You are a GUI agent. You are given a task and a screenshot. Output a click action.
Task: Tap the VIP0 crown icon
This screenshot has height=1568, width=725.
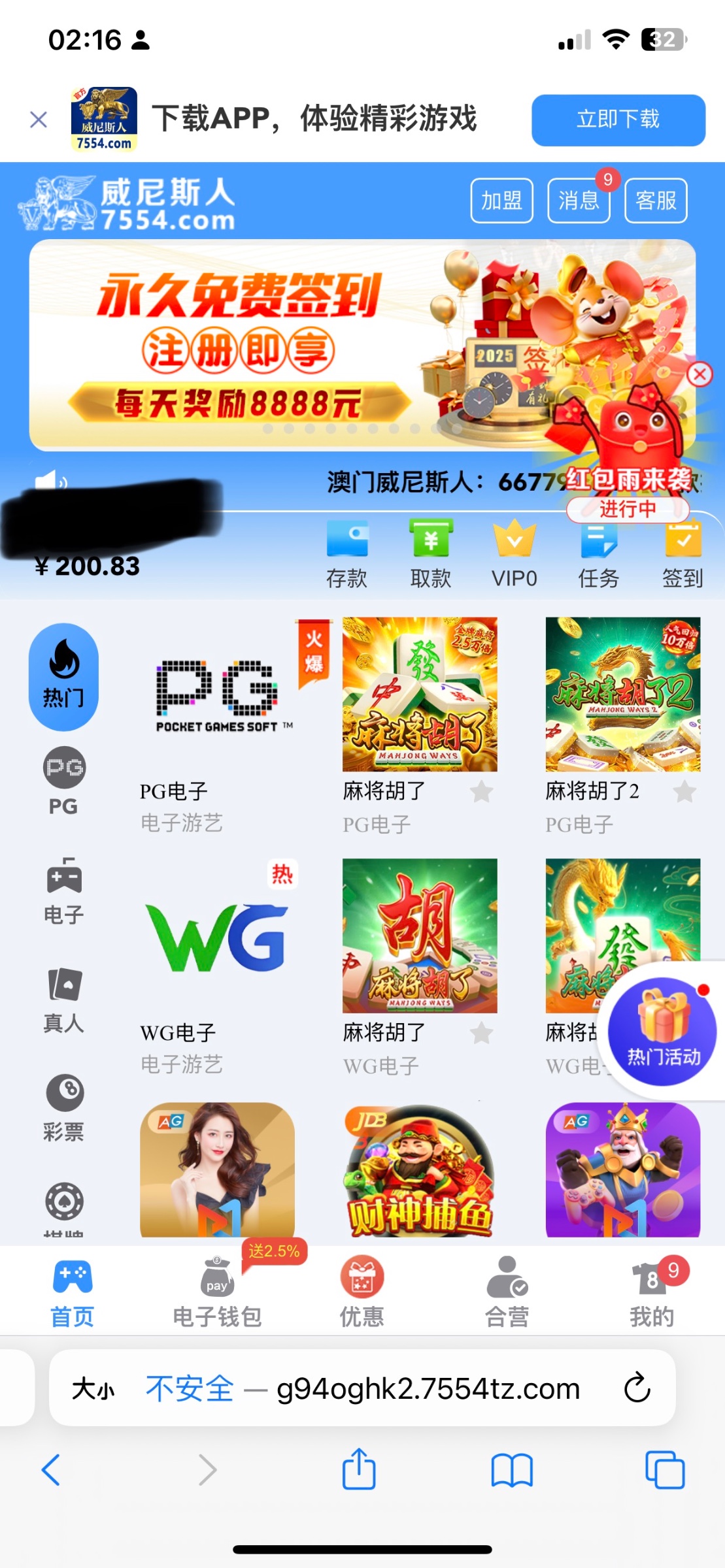(514, 552)
